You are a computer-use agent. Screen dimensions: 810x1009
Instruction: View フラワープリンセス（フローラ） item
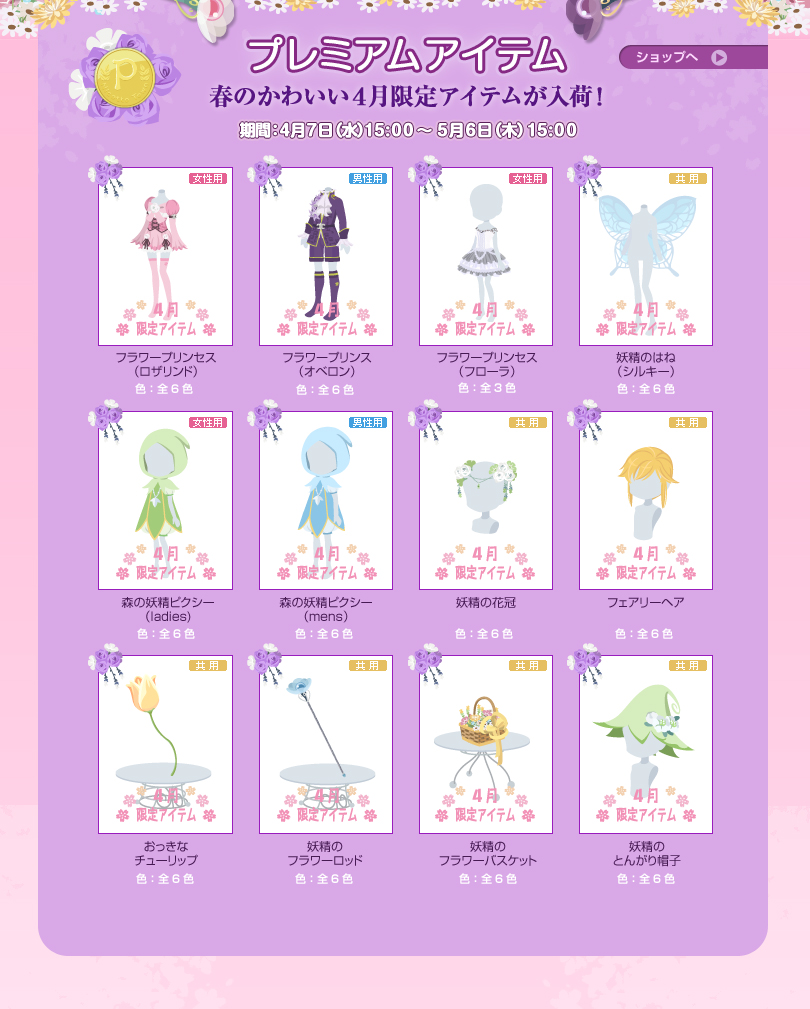click(486, 256)
